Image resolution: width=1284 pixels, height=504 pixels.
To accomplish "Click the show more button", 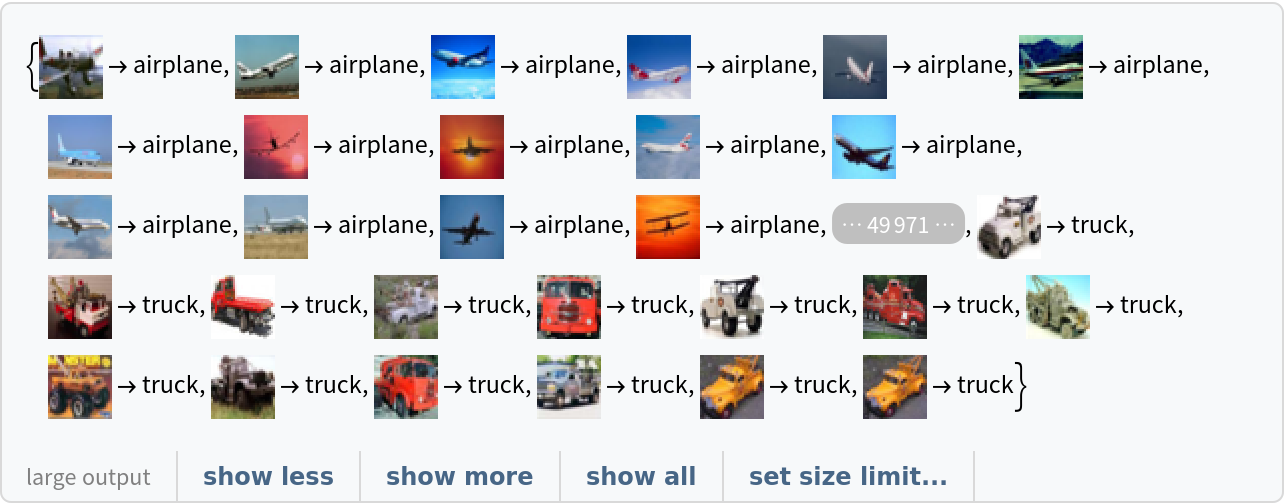I will tap(459, 477).
